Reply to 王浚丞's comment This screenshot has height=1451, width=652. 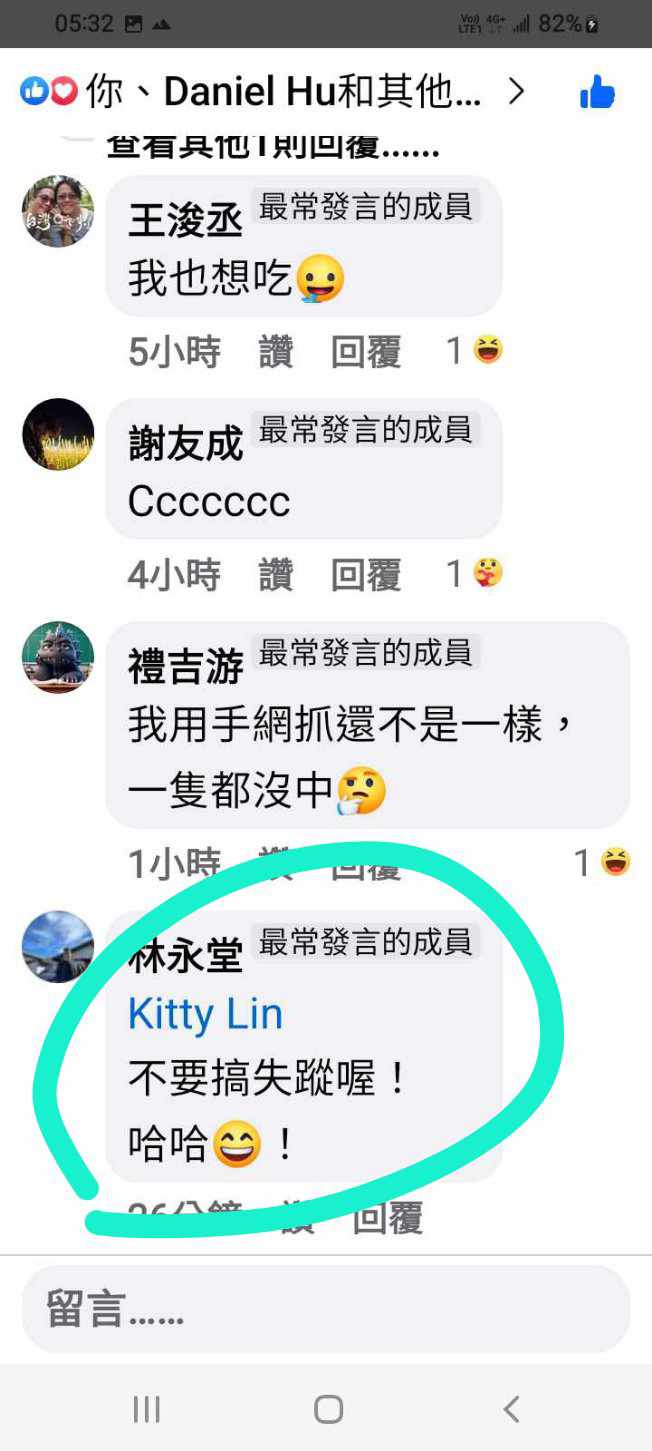(365, 351)
